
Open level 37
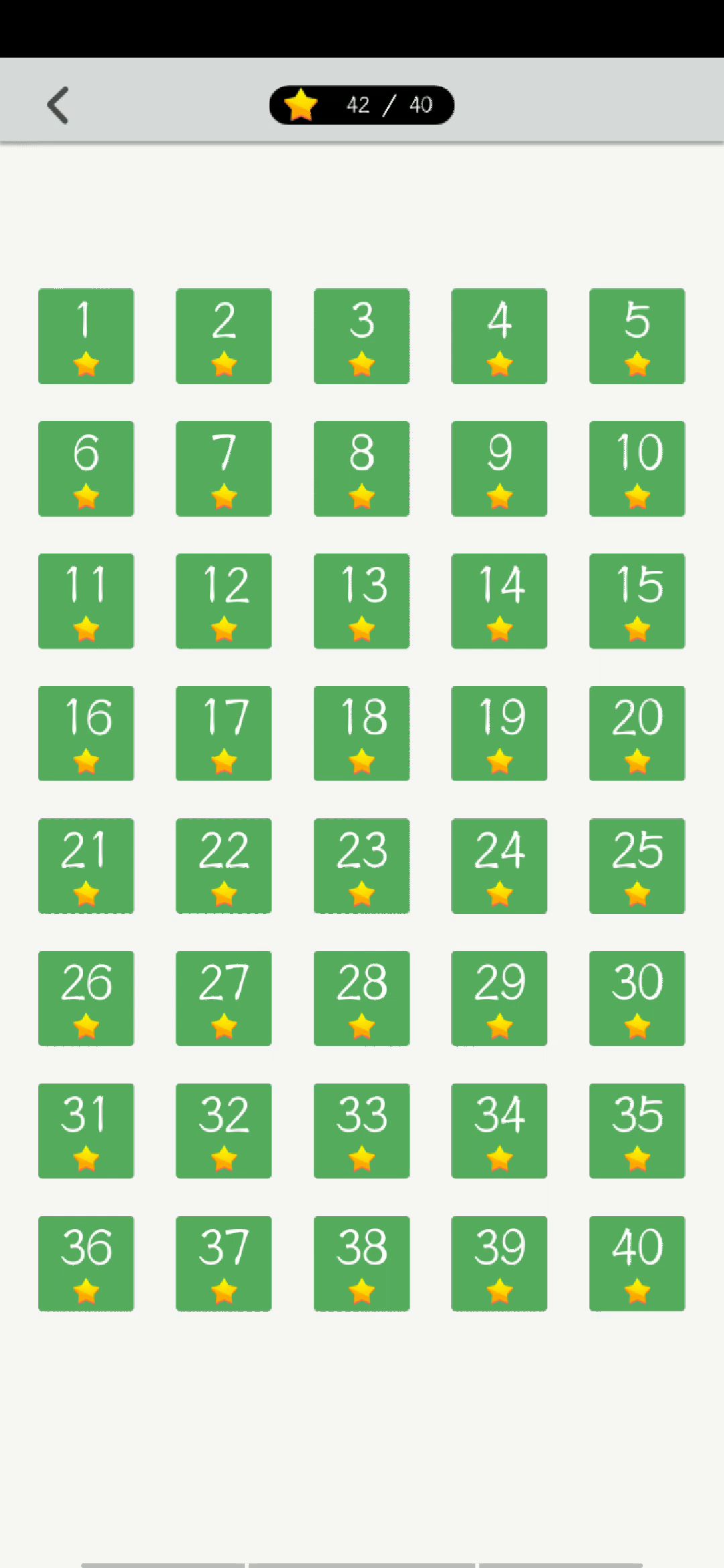tap(223, 1263)
